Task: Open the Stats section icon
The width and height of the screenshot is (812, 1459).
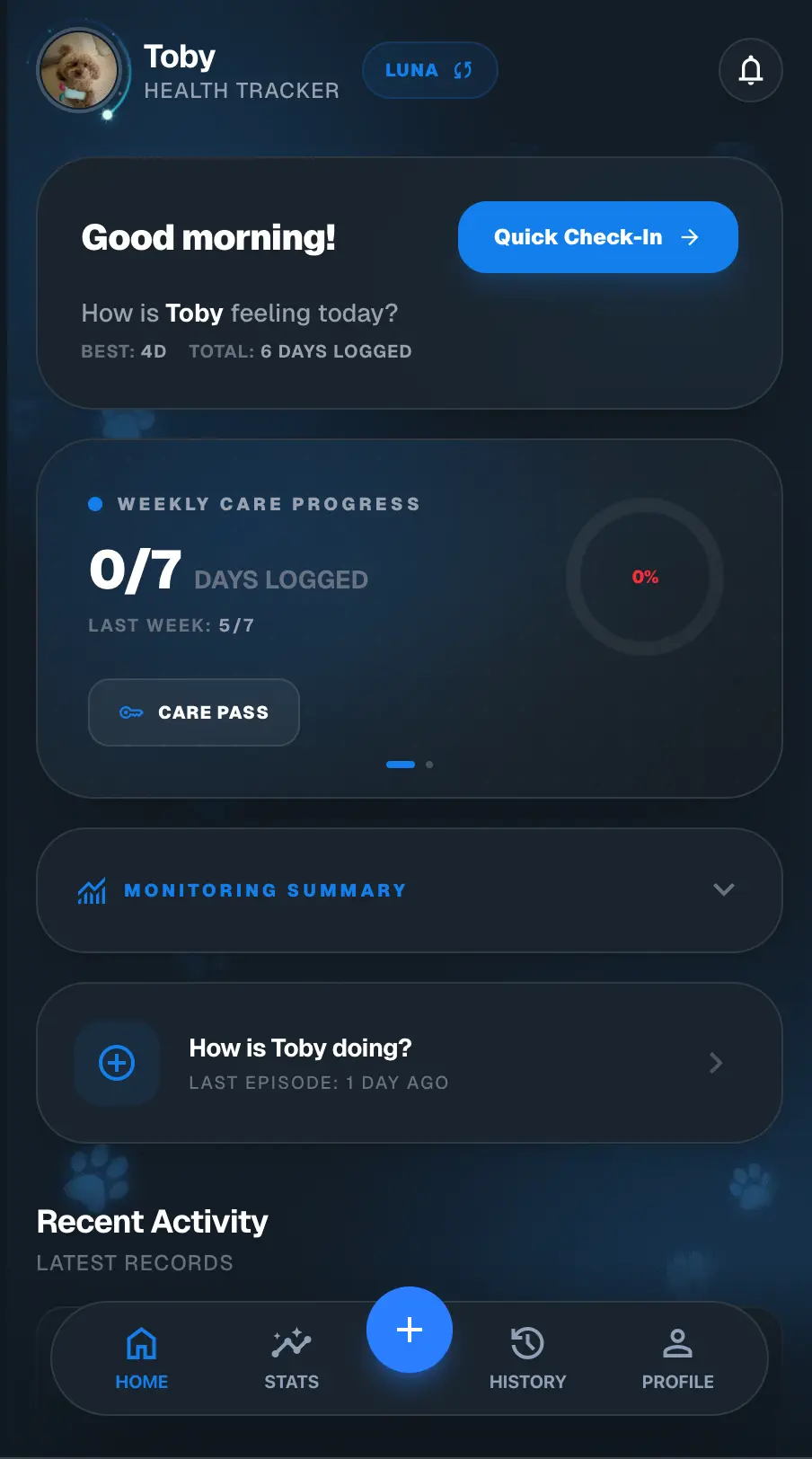Action: (x=291, y=1341)
